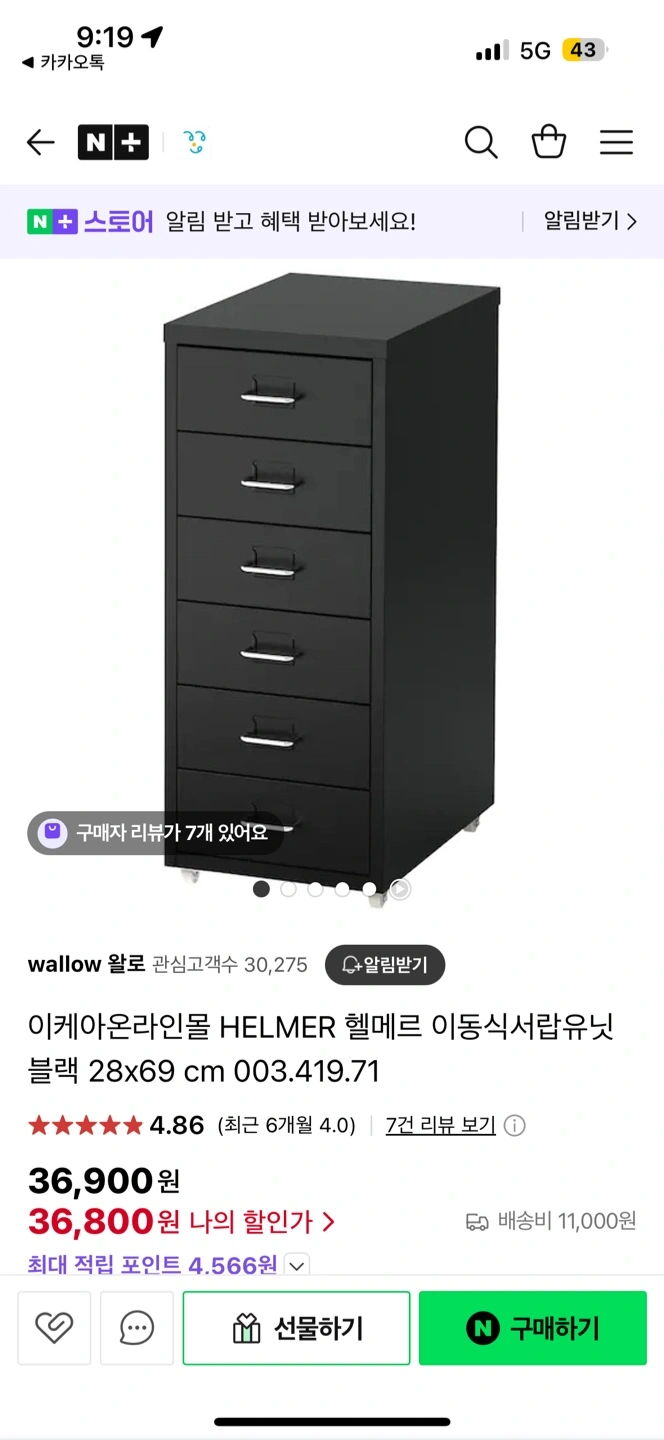Tap 선물하기 button

[x=297, y=1328]
